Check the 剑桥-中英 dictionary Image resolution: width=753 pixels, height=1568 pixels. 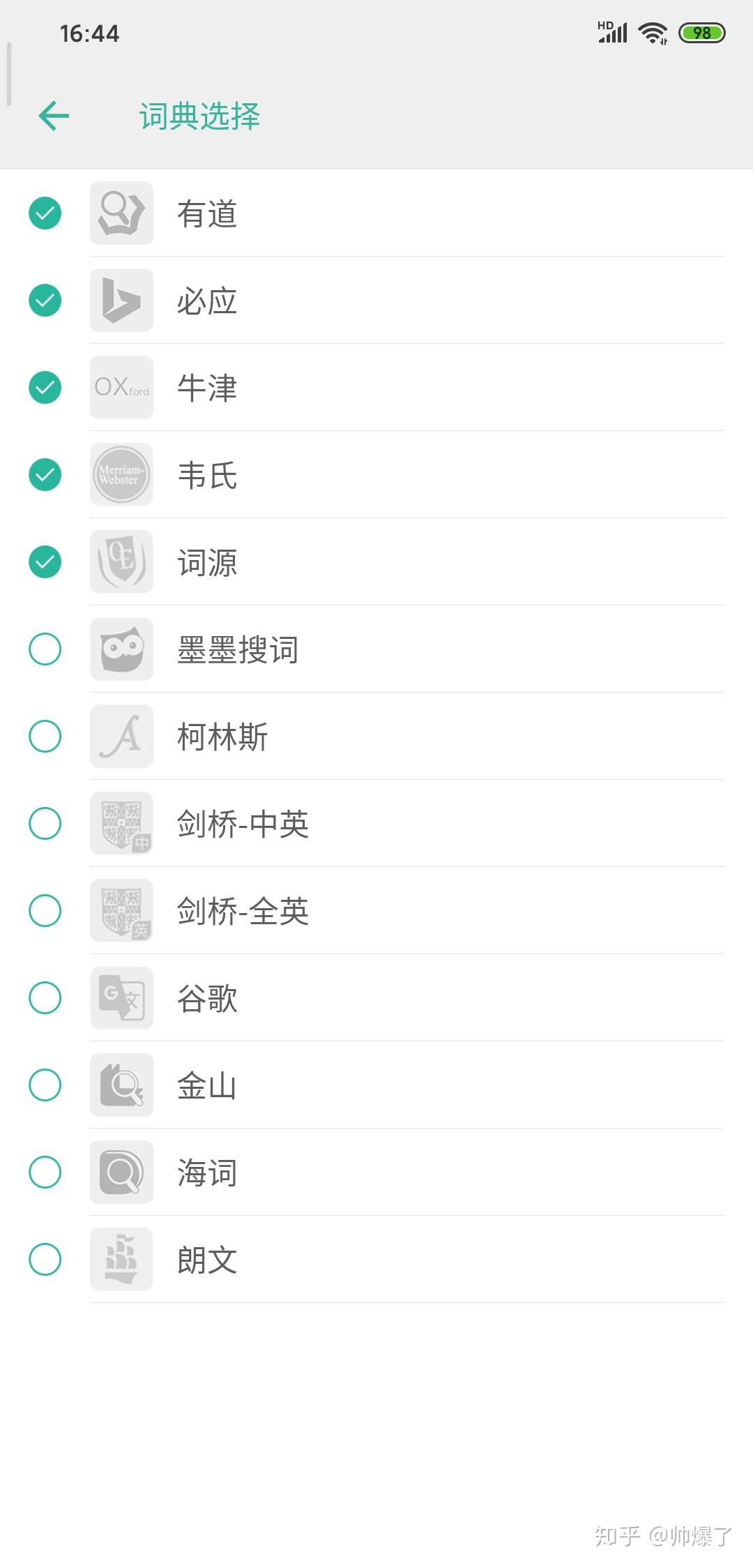[x=45, y=824]
